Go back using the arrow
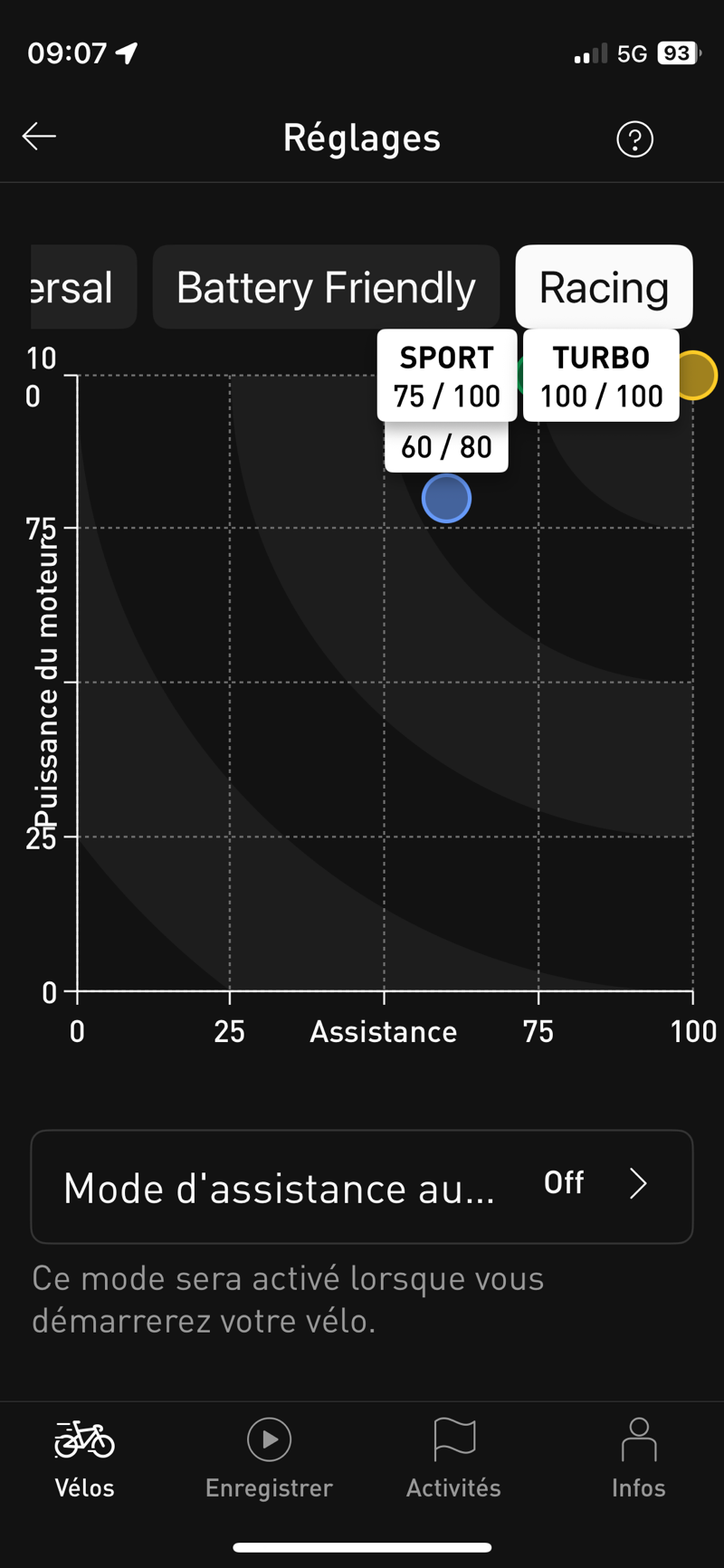 [x=39, y=137]
